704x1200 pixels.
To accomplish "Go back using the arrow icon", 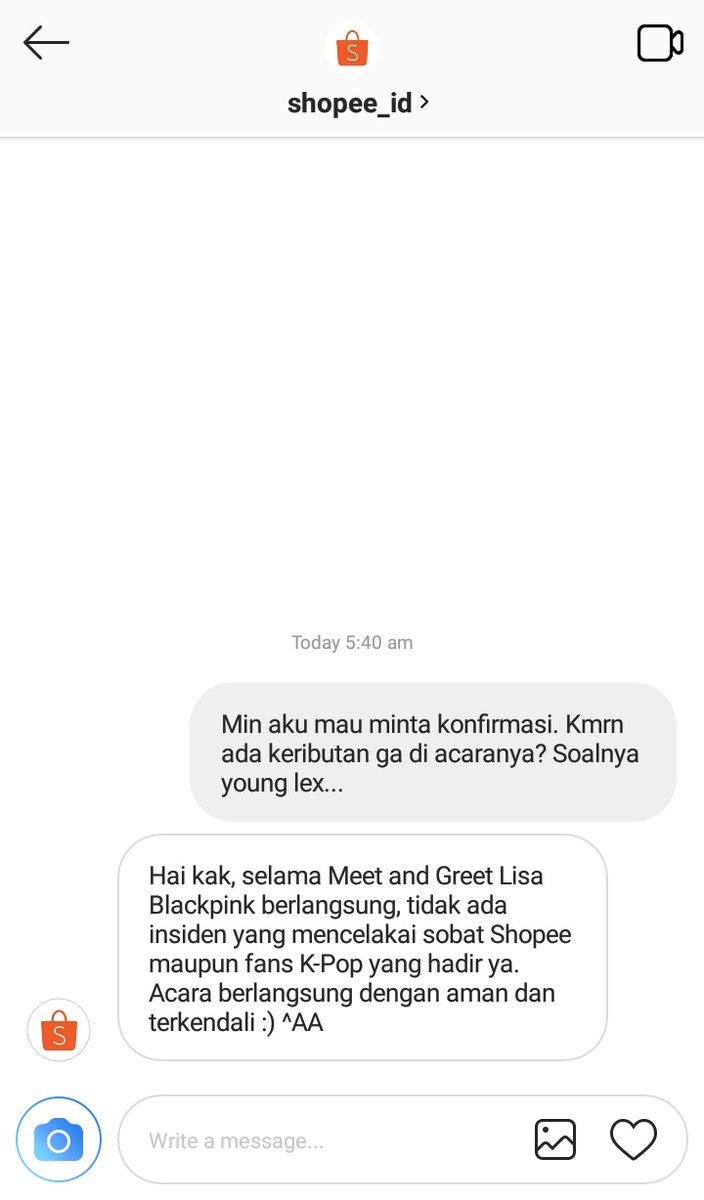I will coord(46,43).
